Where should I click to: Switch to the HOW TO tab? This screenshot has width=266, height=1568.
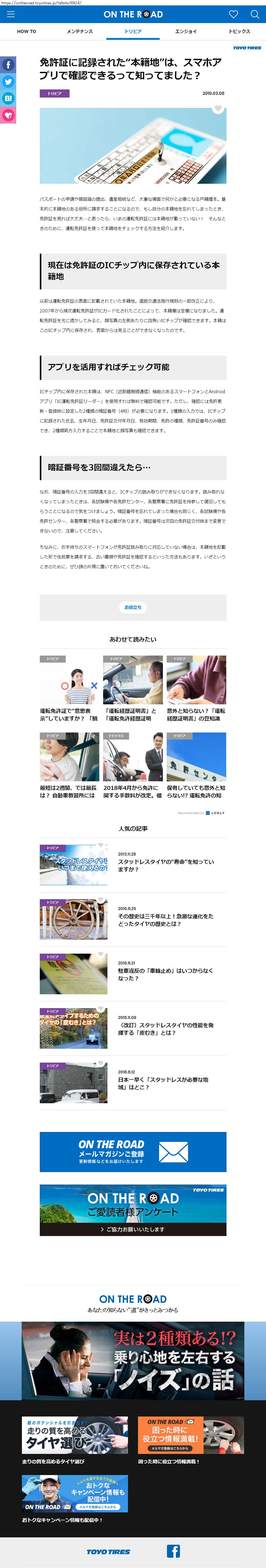[27, 31]
